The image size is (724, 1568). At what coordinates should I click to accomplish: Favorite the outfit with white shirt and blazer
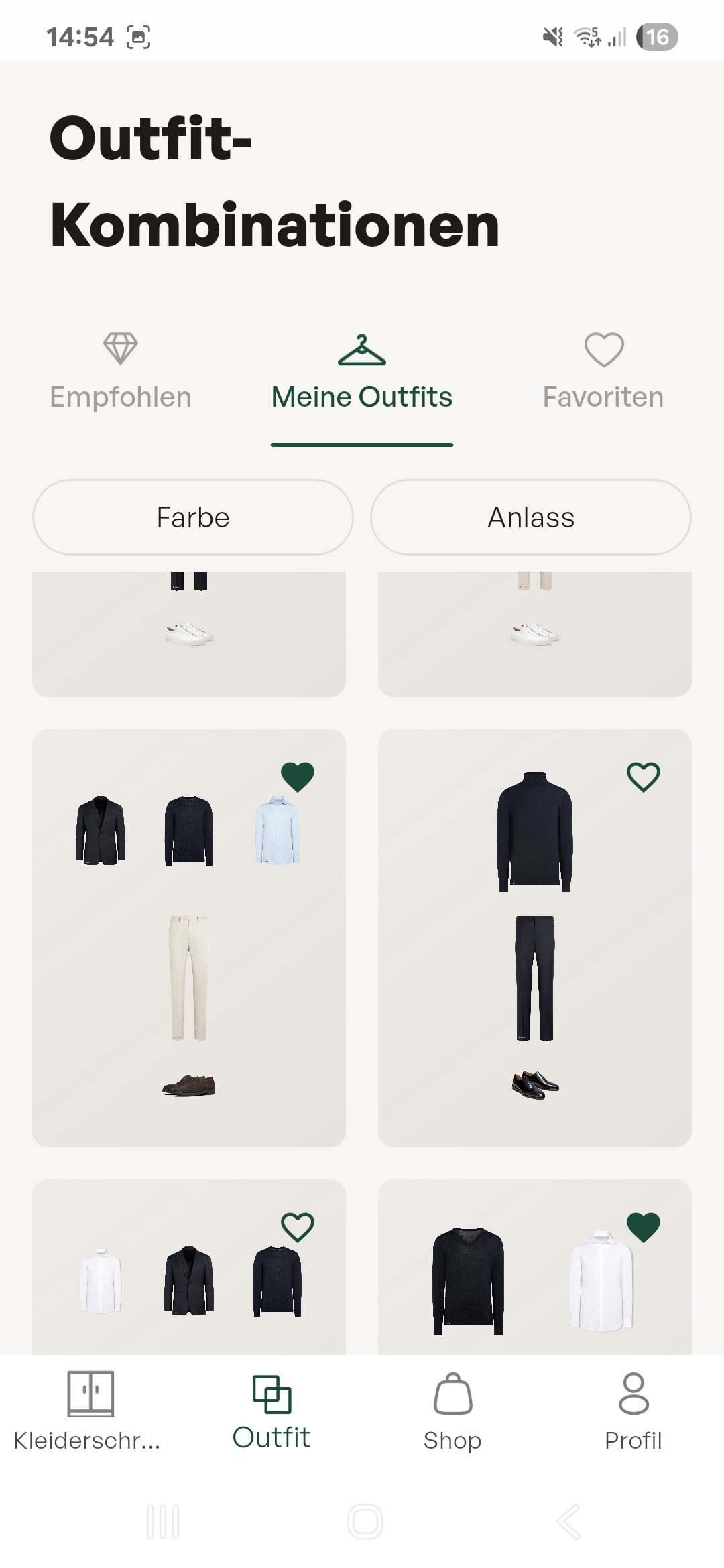coord(298,1228)
